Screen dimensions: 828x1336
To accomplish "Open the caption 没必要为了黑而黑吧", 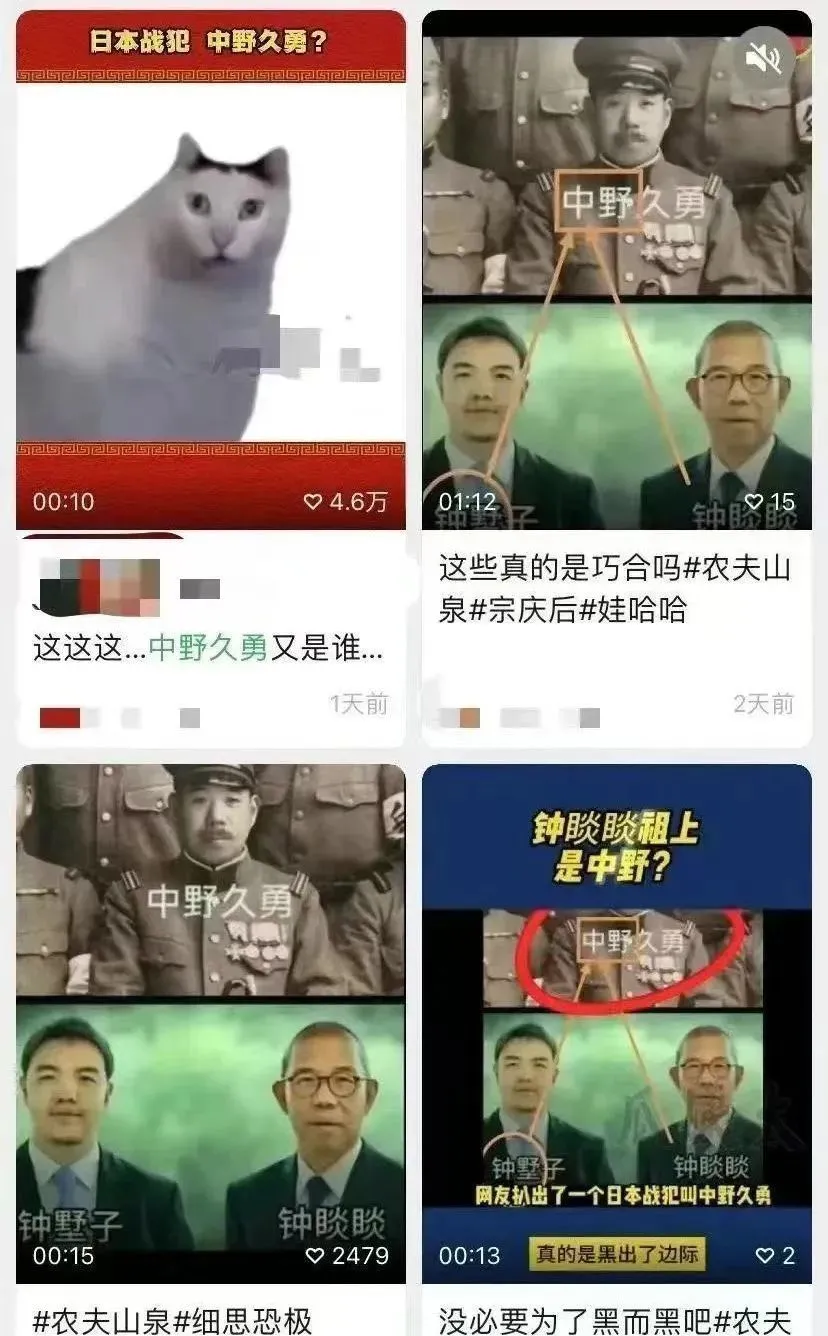I will [x=616, y=1319].
